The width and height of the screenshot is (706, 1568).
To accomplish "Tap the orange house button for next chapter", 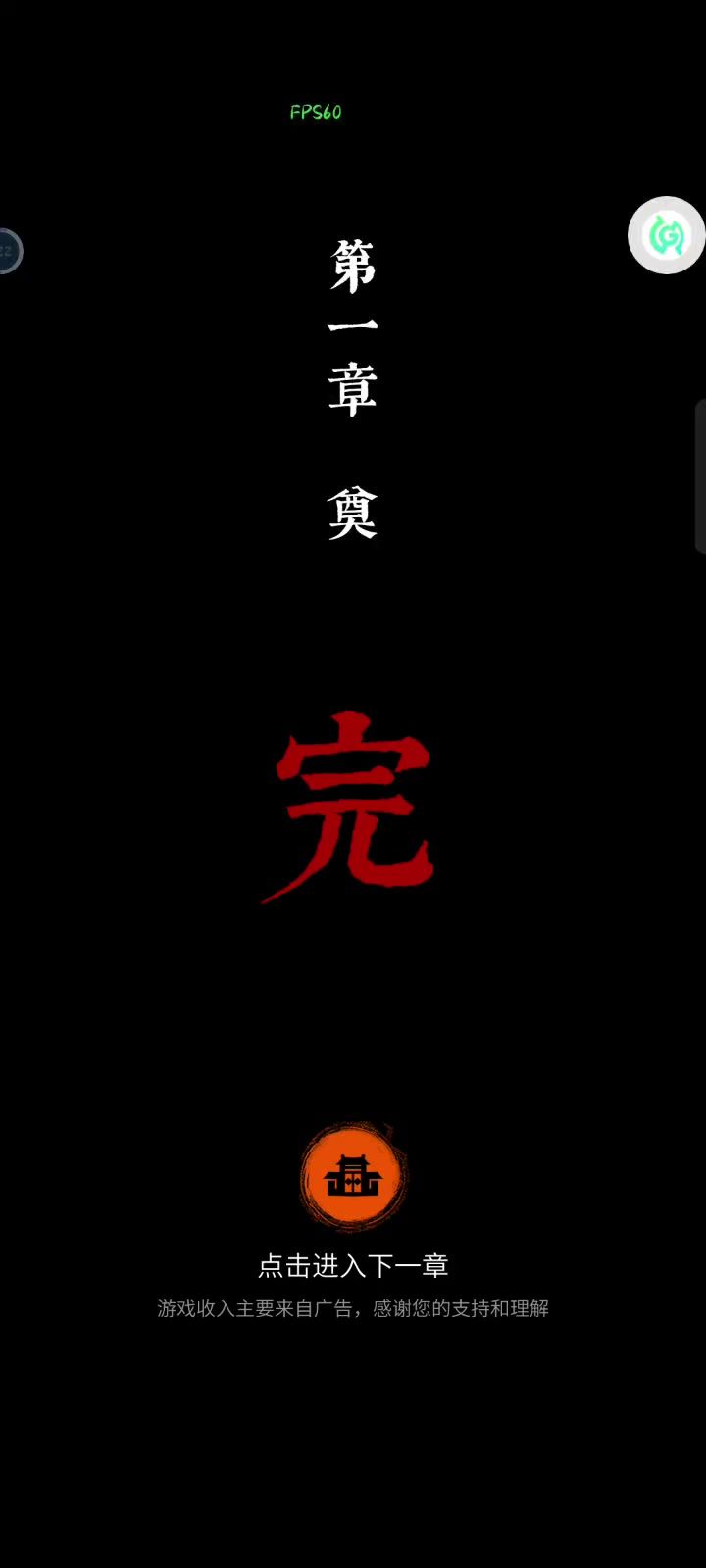I will (x=353, y=1177).
